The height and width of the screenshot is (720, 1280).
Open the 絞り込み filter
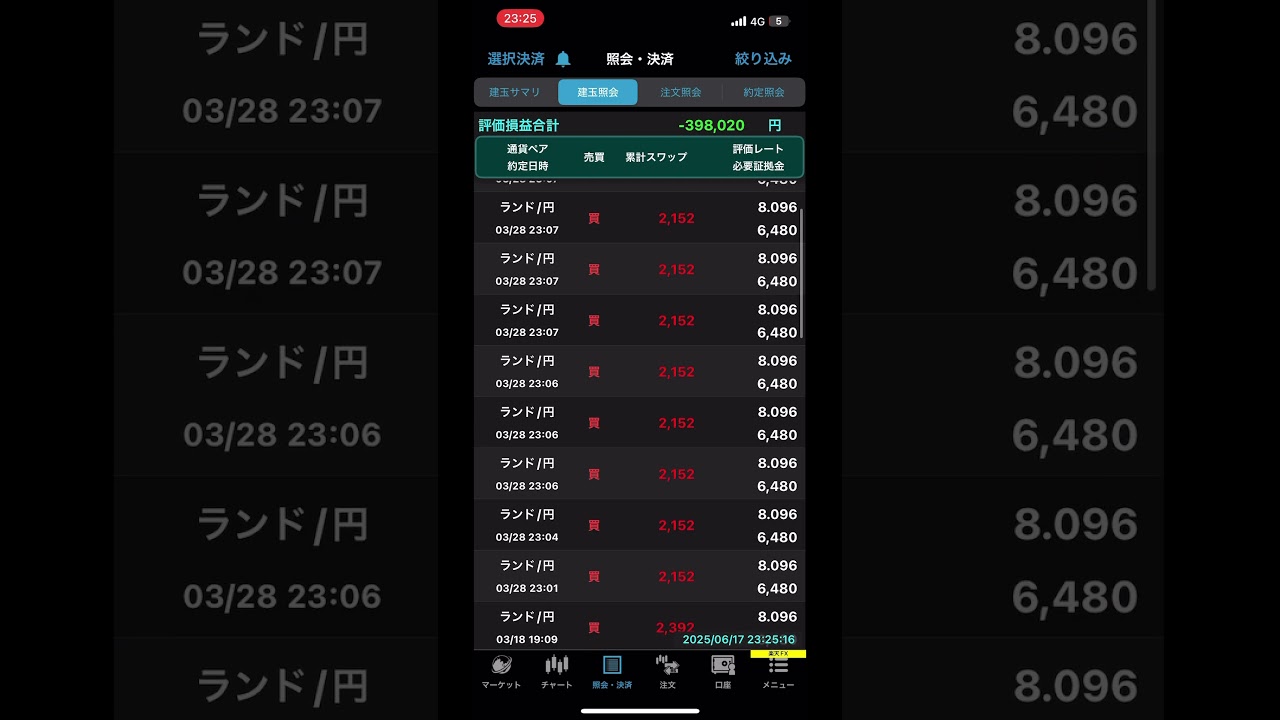click(763, 59)
